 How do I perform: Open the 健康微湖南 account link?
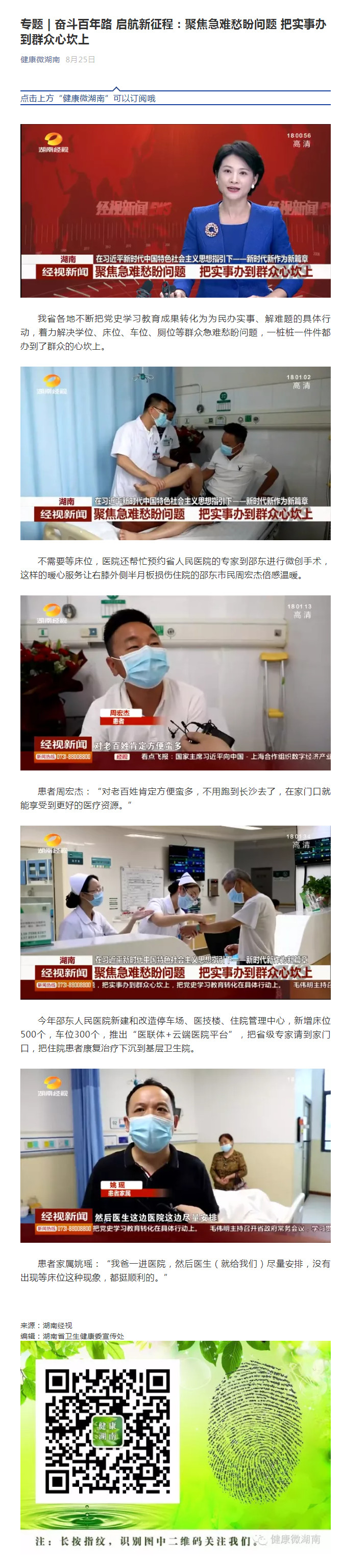tap(40, 60)
